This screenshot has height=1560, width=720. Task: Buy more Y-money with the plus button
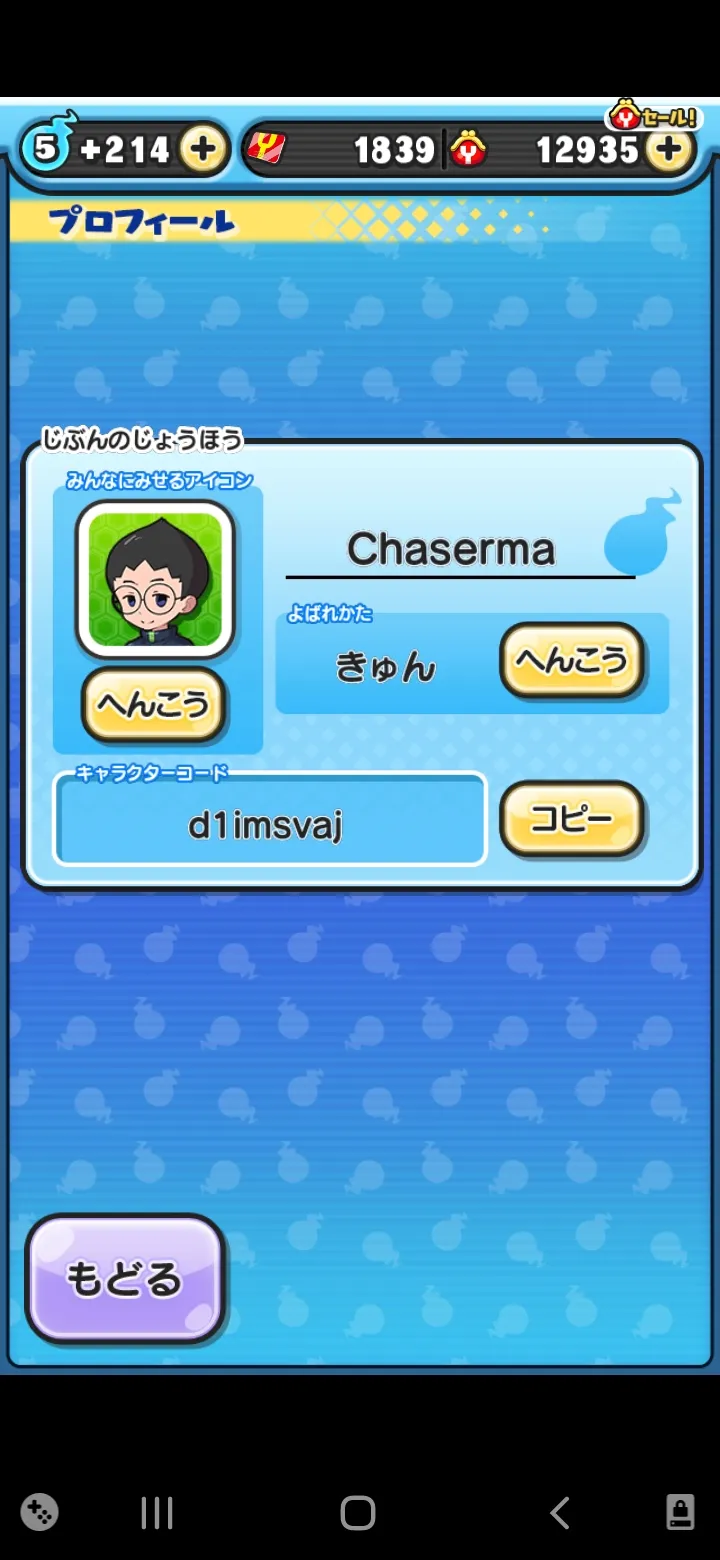pyautogui.click(x=669, y=150)
